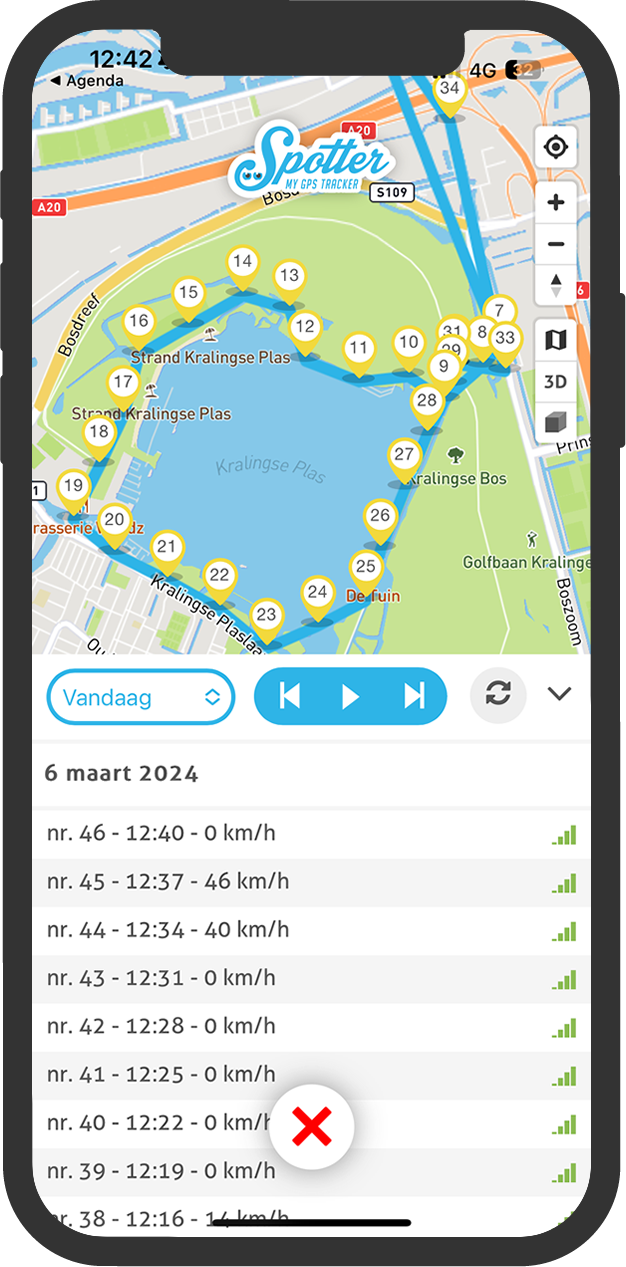Collapse the panel with the chevron
Viewport: 626px width, 1267px height.
[x=559, y=694]
